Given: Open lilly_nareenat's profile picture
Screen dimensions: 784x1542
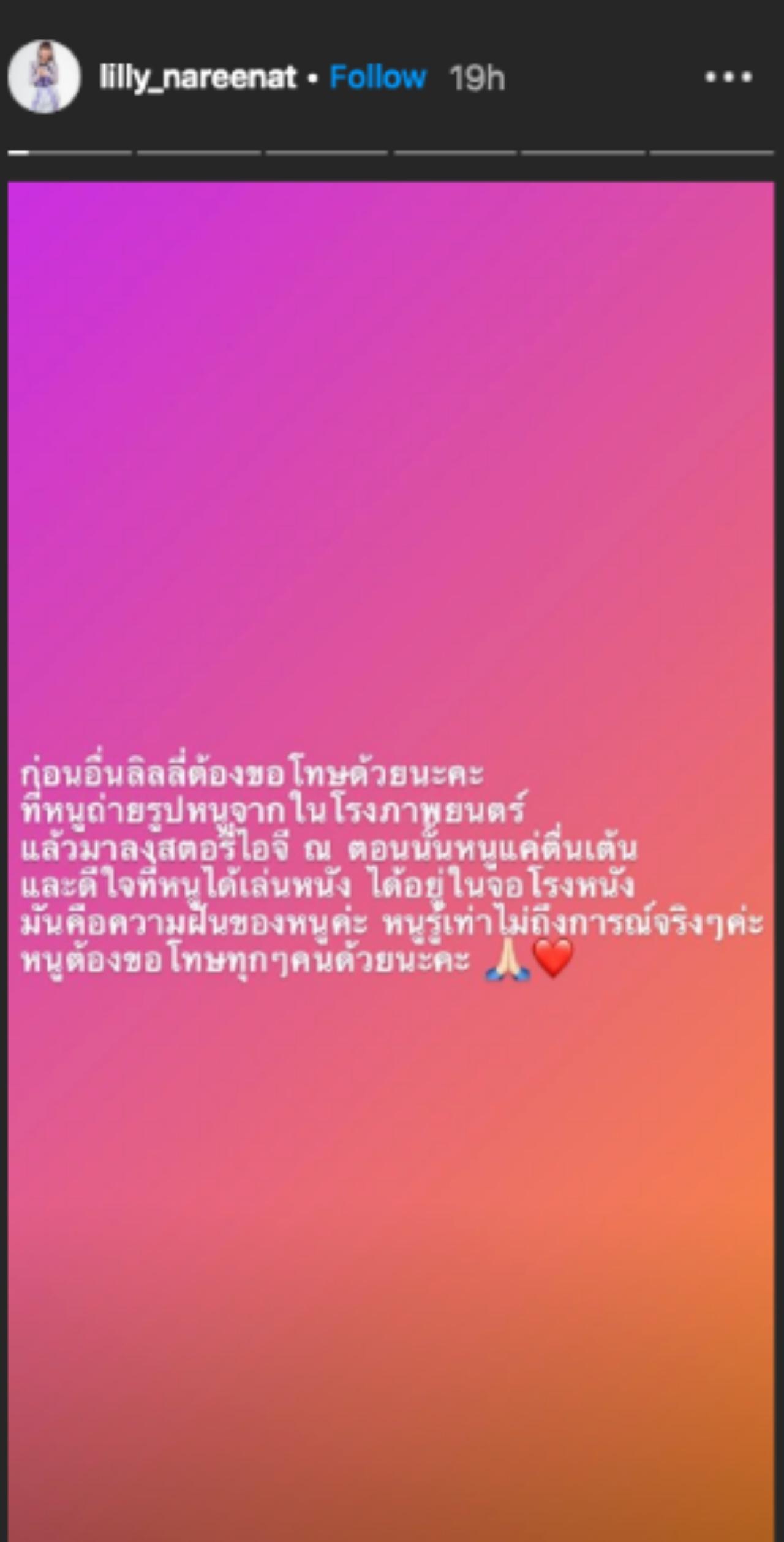Looking at the screenshot, I should coord(44,77).
